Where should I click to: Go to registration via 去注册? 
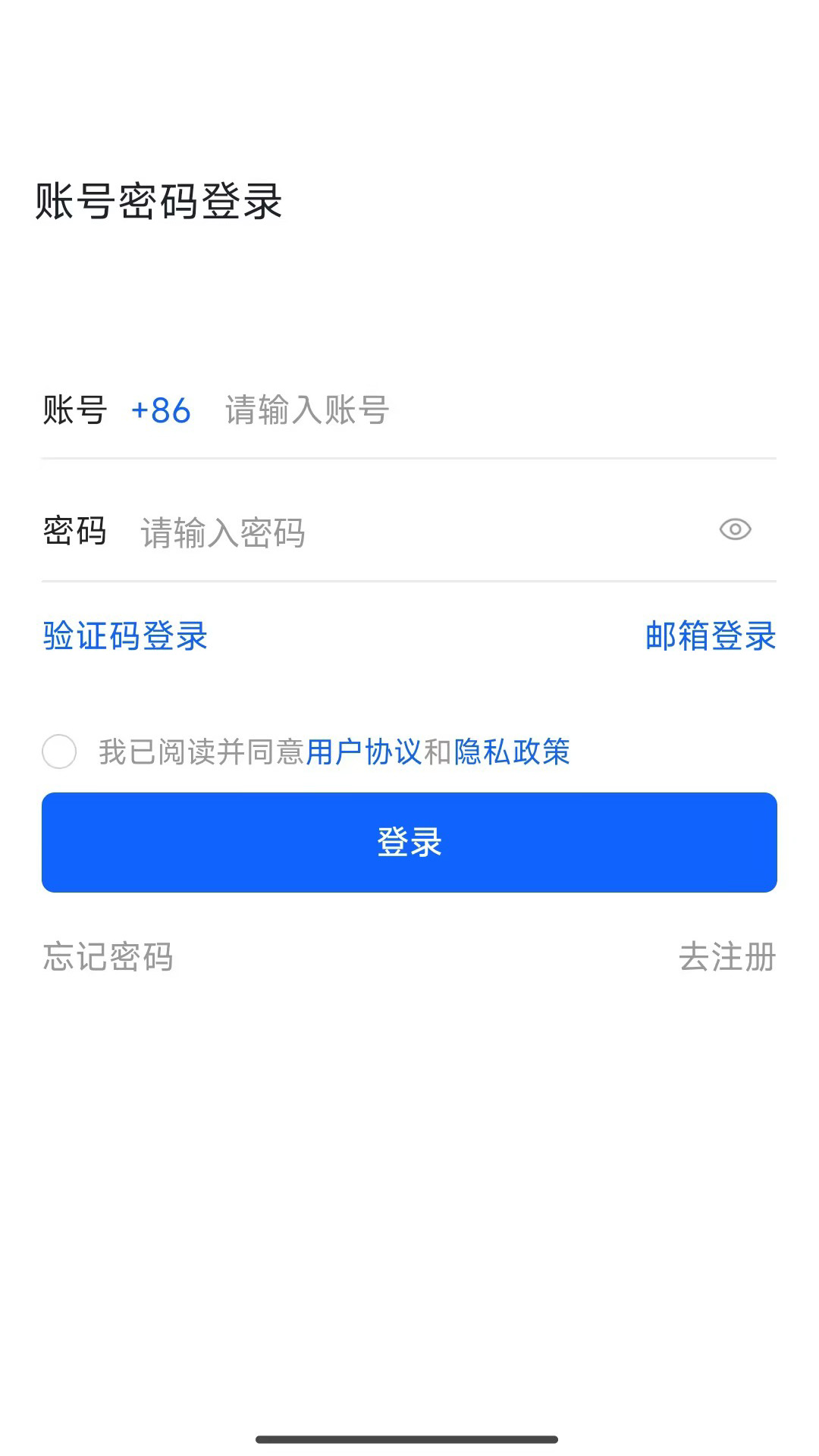pos(728,958)
